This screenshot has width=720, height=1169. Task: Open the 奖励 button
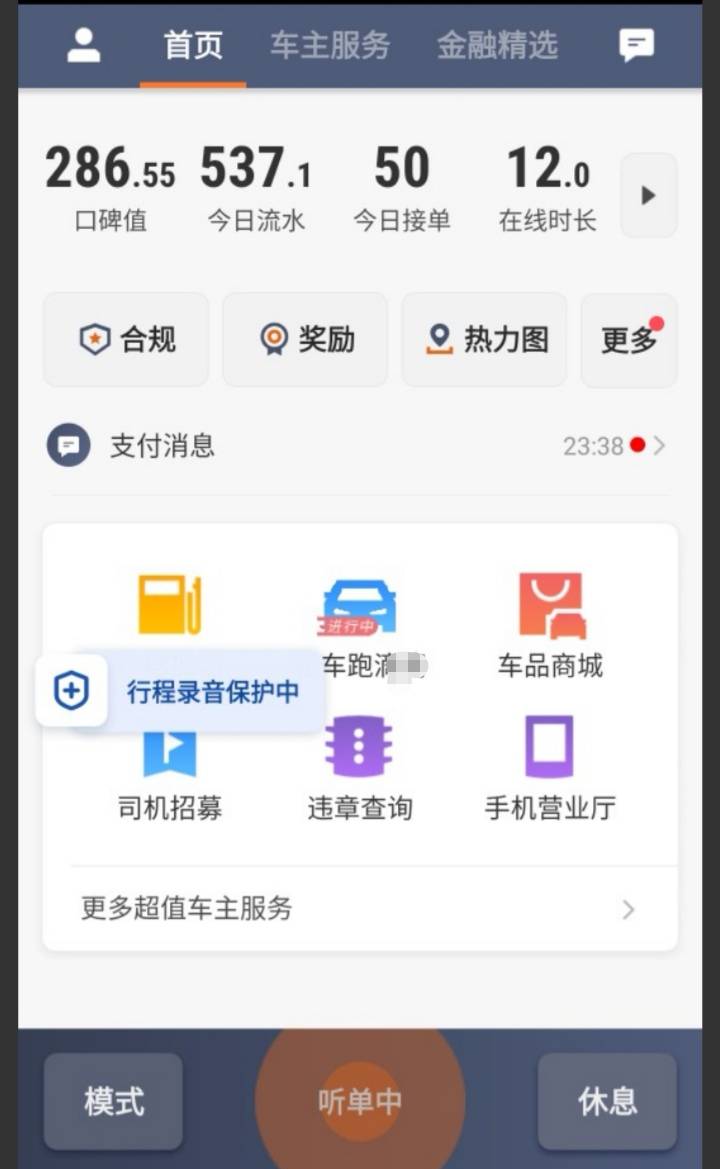pyautogui.click(x=305, y=340)
